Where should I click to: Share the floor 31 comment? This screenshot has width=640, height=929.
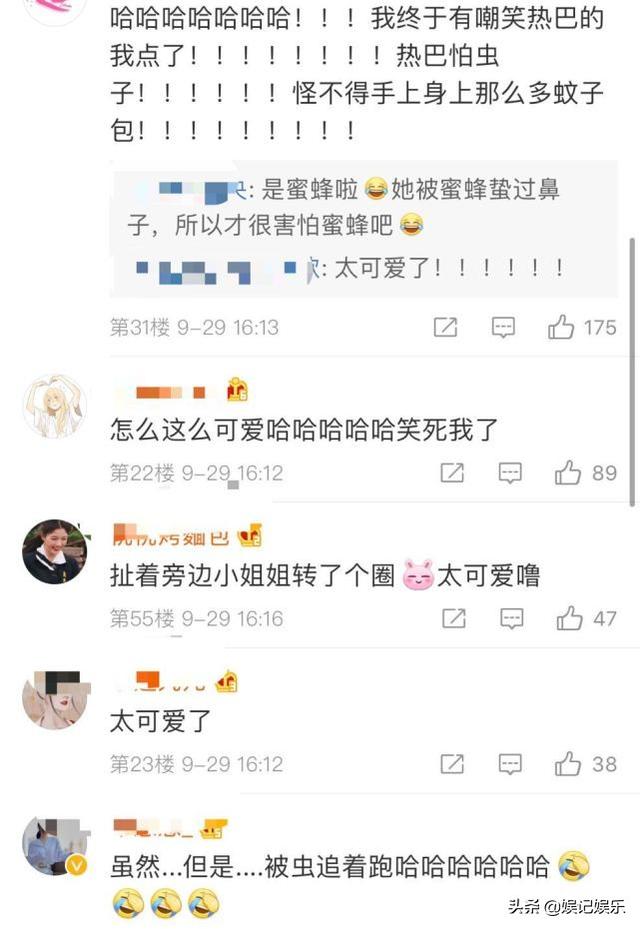coord(445,327)
